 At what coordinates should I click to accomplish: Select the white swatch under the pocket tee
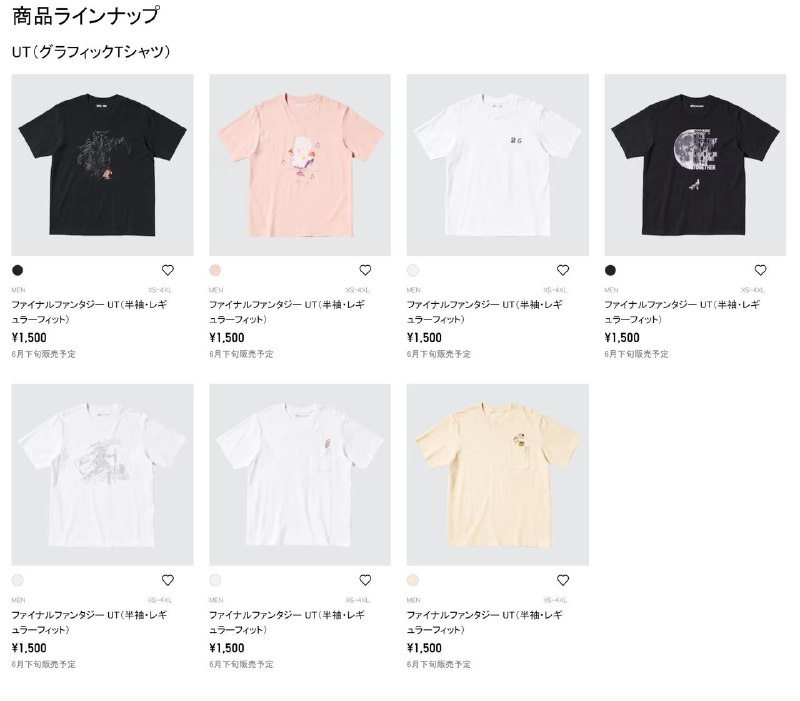[215, 580]
